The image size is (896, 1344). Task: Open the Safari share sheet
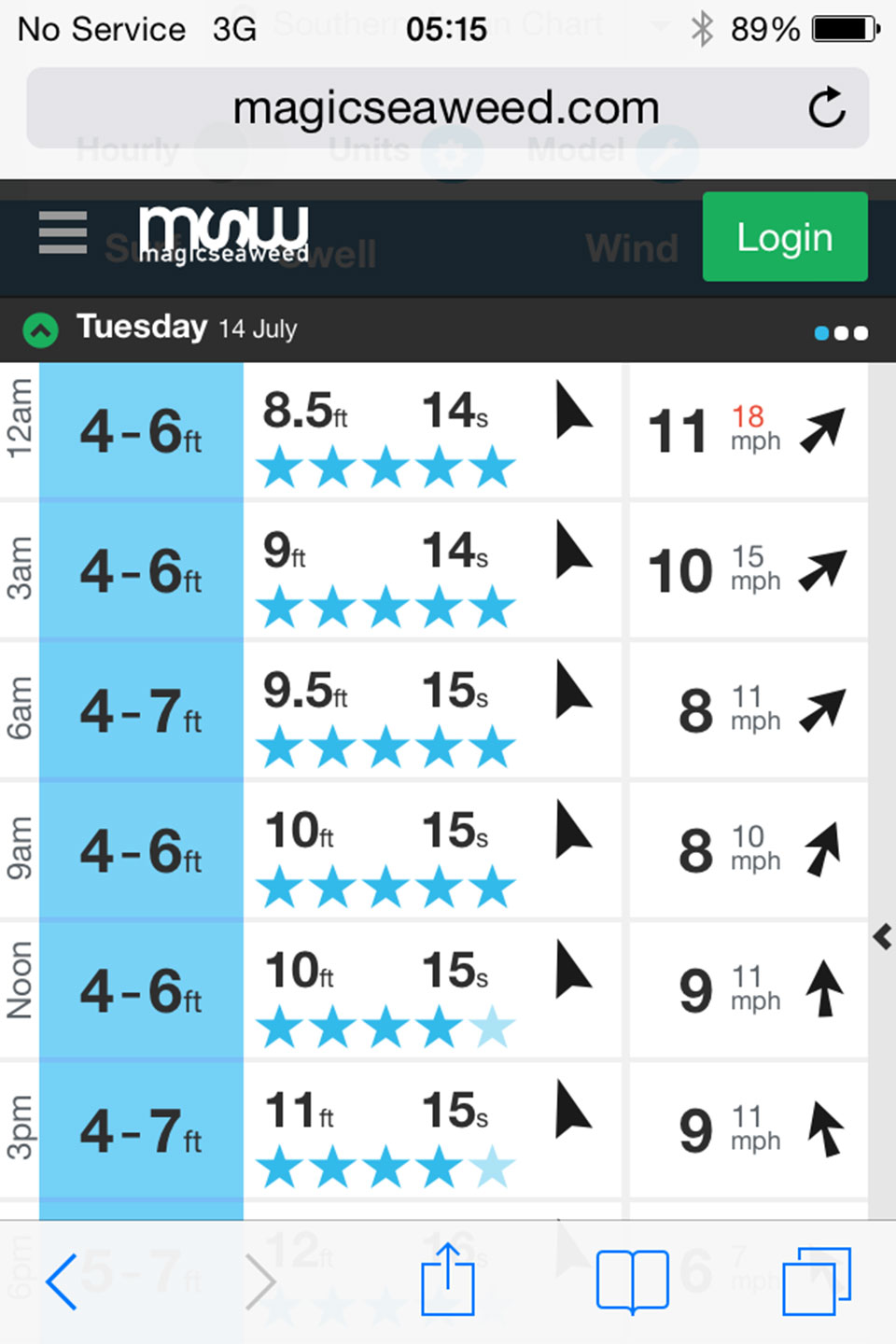tap(448, 1281)
